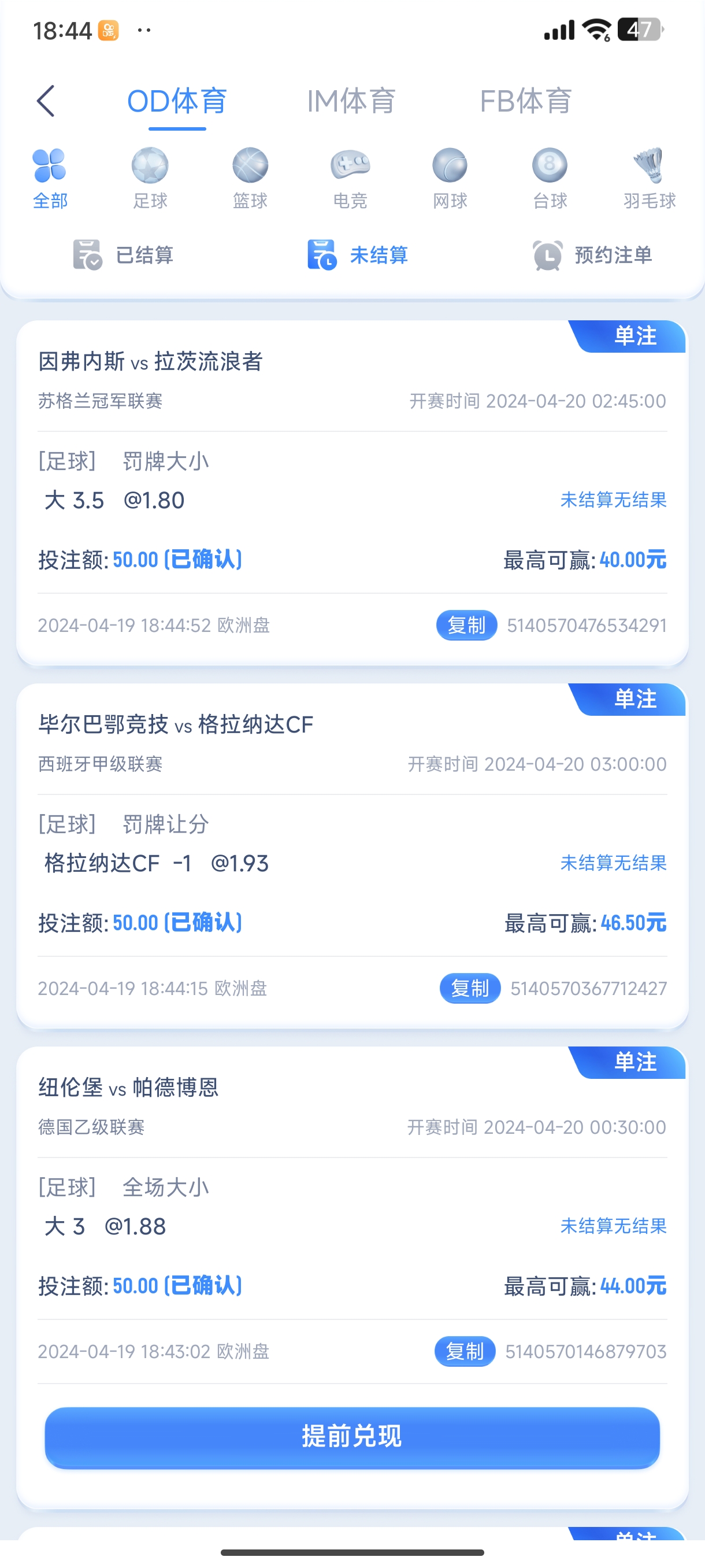The image size is (705, 1568).
Task: Select the OD体育 tab
Action: point(177,101)
